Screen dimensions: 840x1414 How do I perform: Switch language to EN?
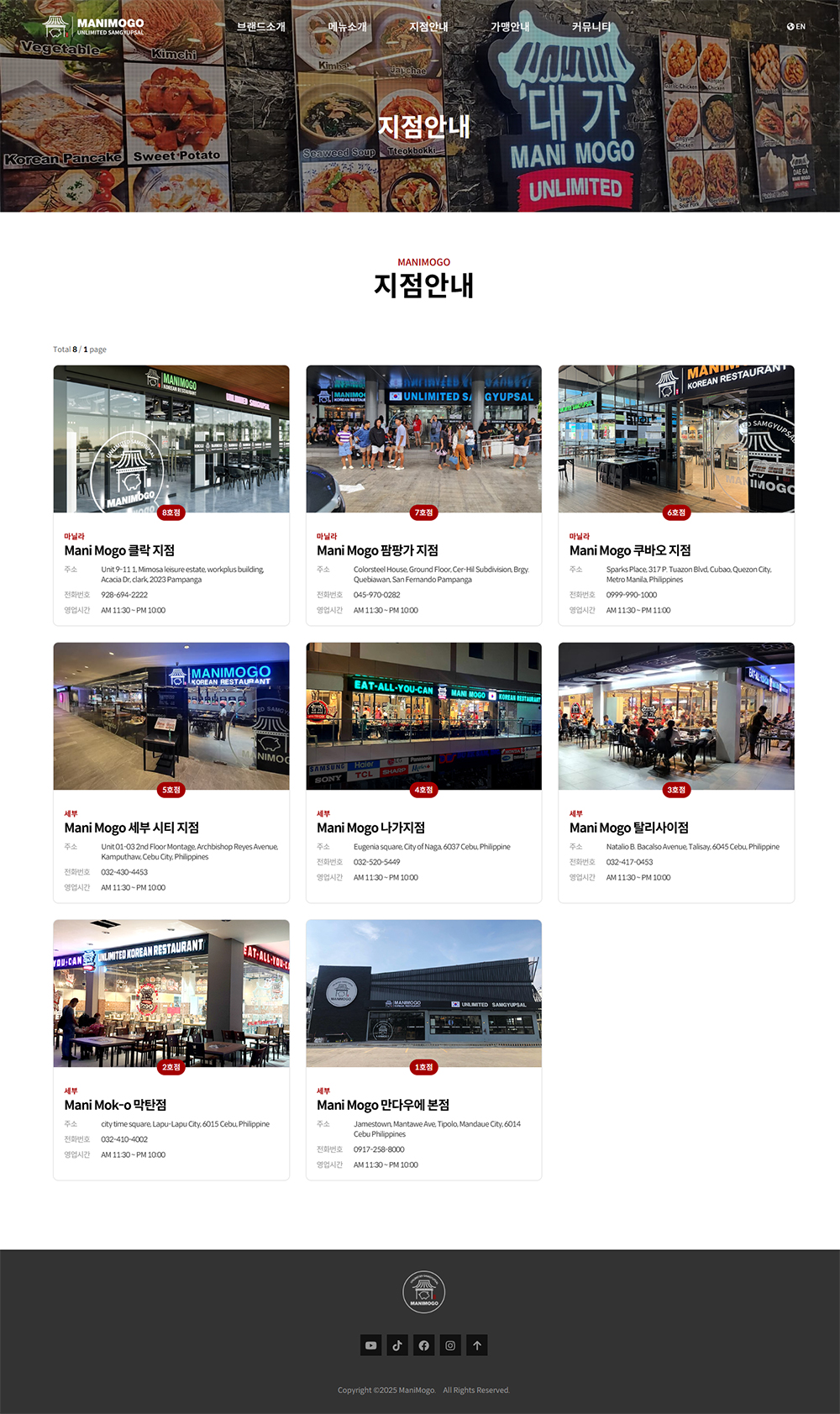pyautogui.click(x=795, y=27)
